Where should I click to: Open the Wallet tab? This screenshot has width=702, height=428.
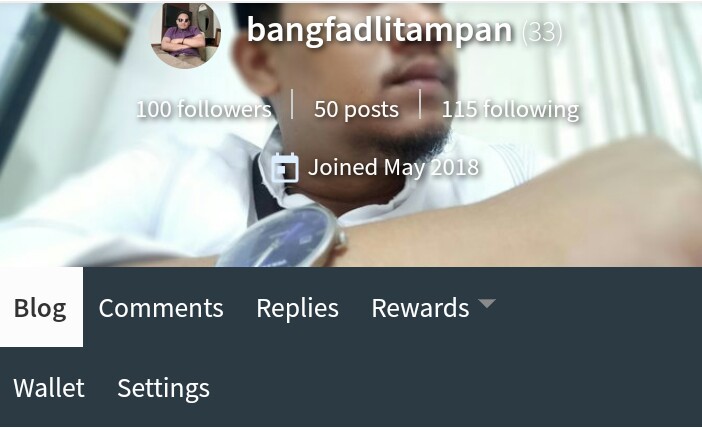click(x=49, y=388)
